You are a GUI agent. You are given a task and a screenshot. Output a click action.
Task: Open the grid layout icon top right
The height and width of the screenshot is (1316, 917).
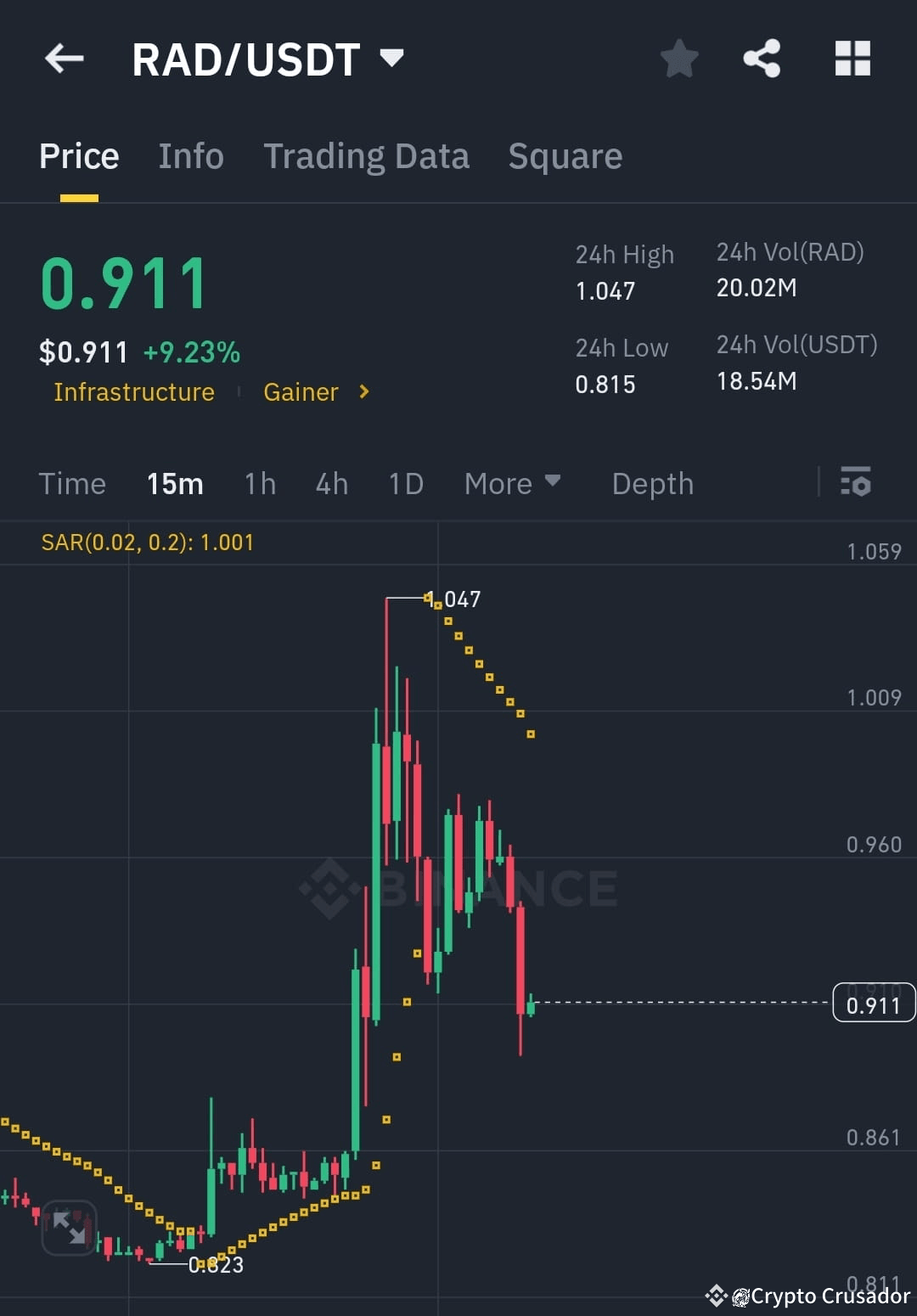pos(852,58)
